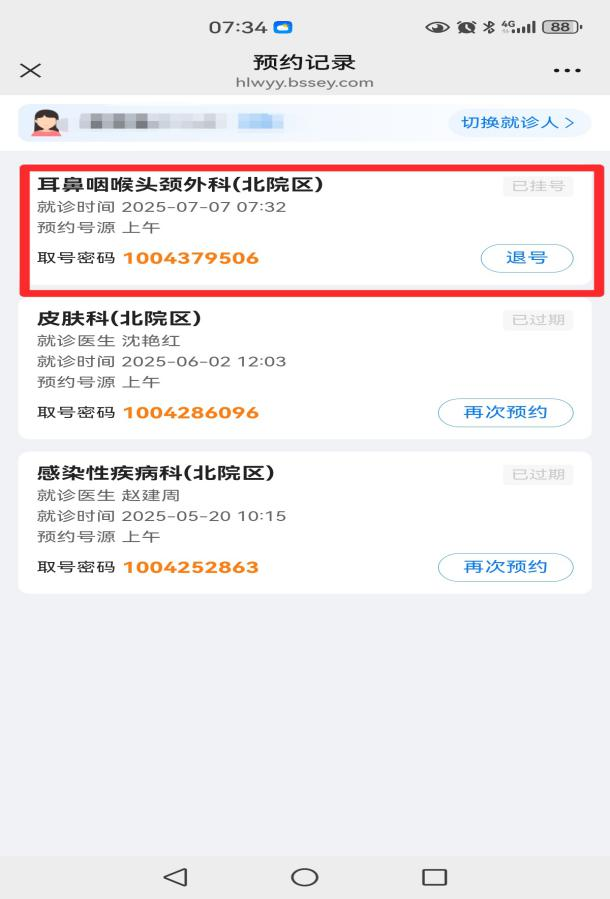Tap 切换就诊人 to switch patient
This screenshot has width=610, height=899.
[x=518, y=123]
